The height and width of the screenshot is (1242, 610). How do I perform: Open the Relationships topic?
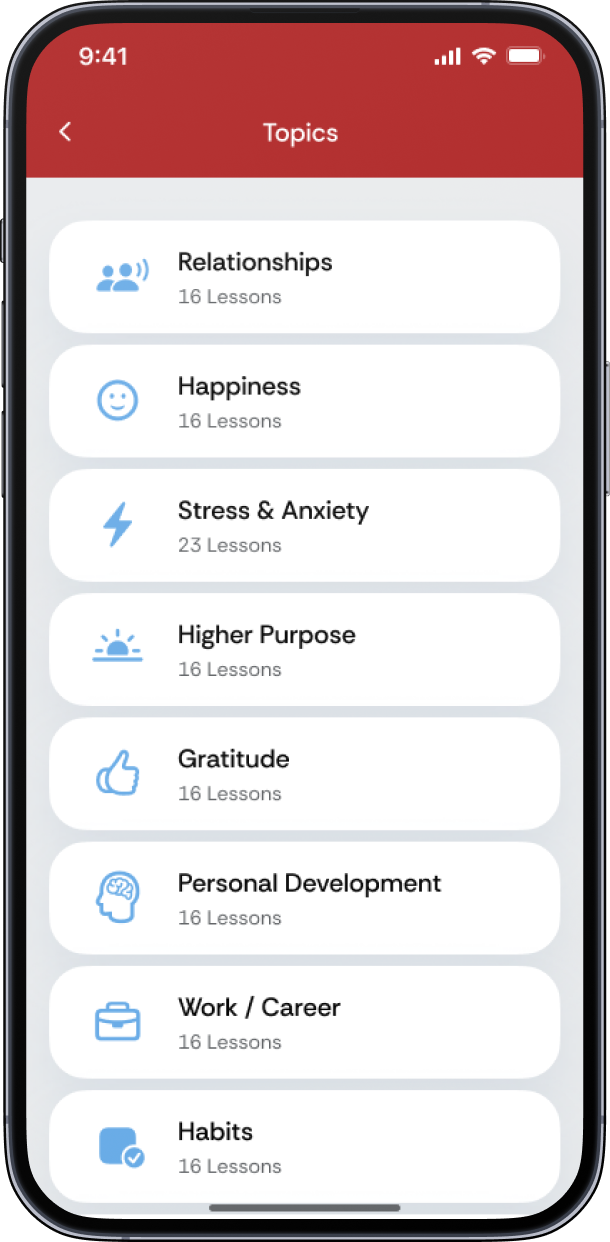pyautogui.click(x=304, y=277)
